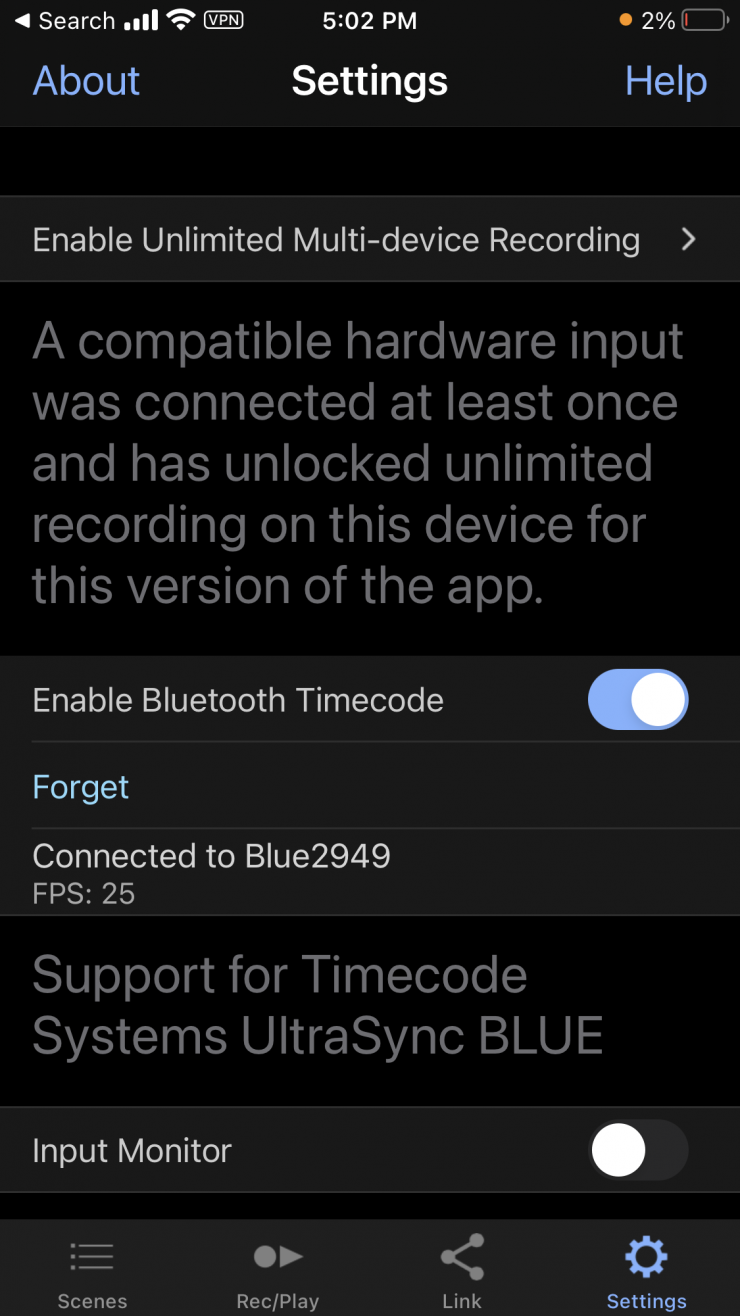Tap Forget to forget Bluetooth device
The width and height of the screenshot is (740, 1316).
tap(81, 787)
